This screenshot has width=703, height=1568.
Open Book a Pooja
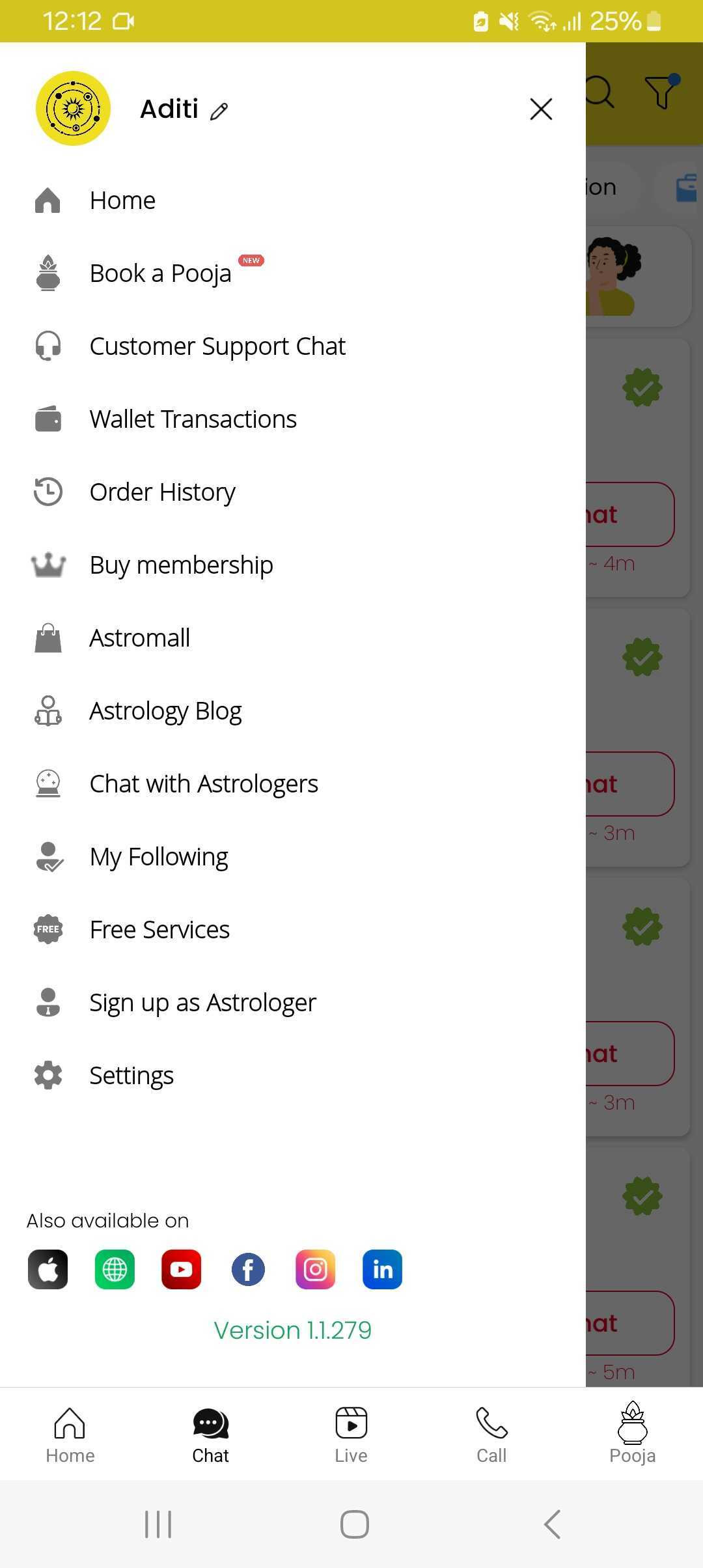pos(160,273)
